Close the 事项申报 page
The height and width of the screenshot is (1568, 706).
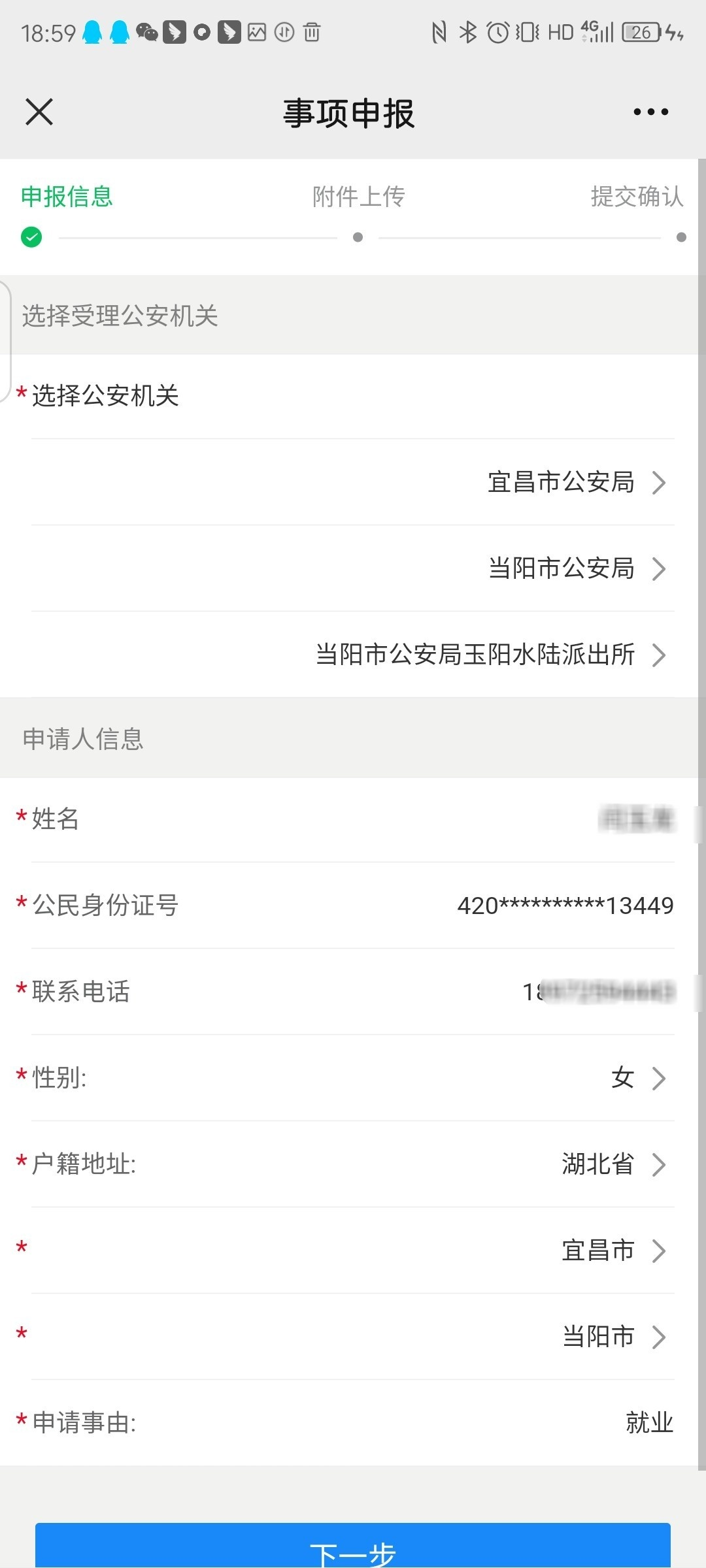coord(39,112)
